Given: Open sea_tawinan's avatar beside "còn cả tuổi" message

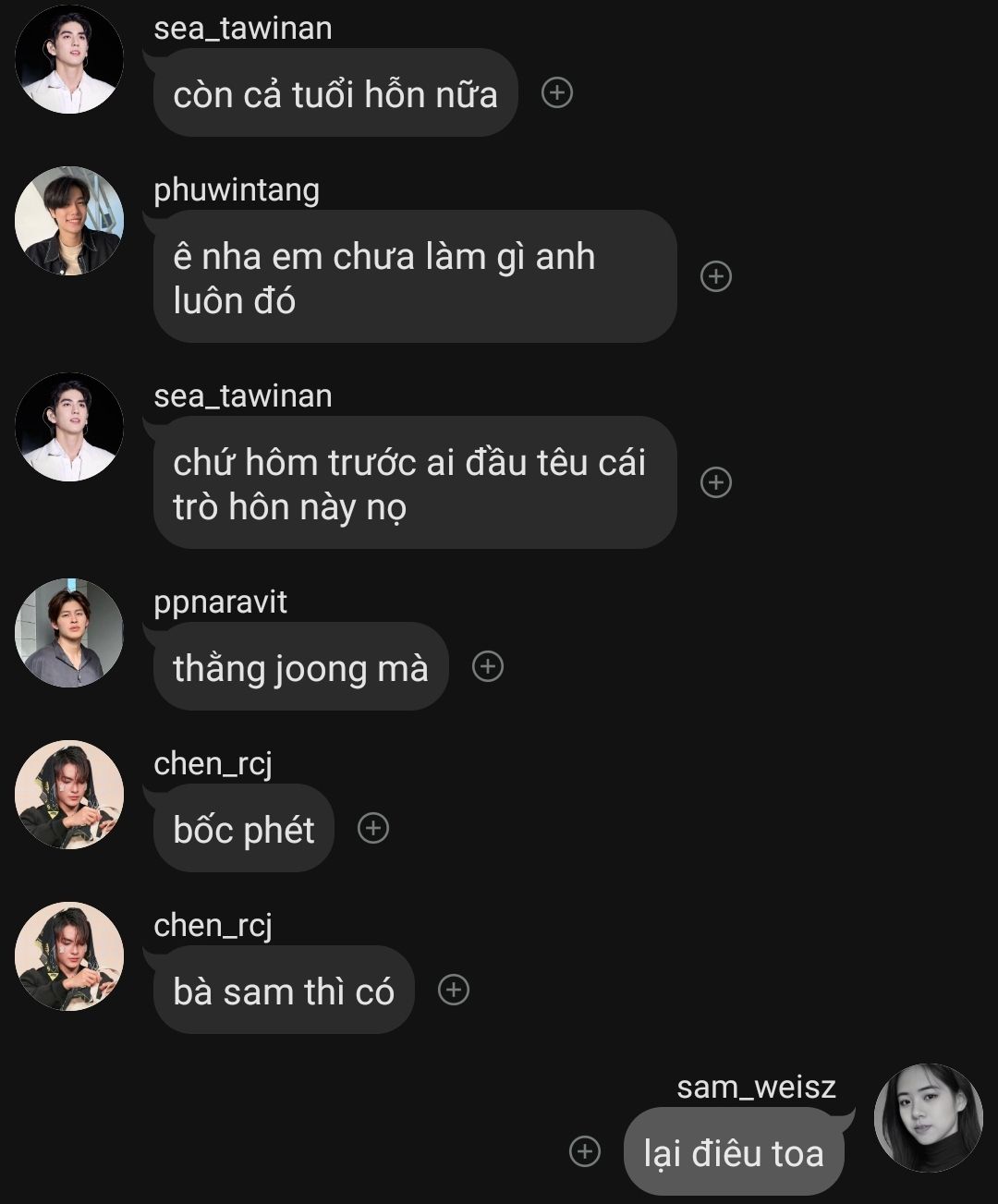Looking at the screenshot, I should pos(69,59).
